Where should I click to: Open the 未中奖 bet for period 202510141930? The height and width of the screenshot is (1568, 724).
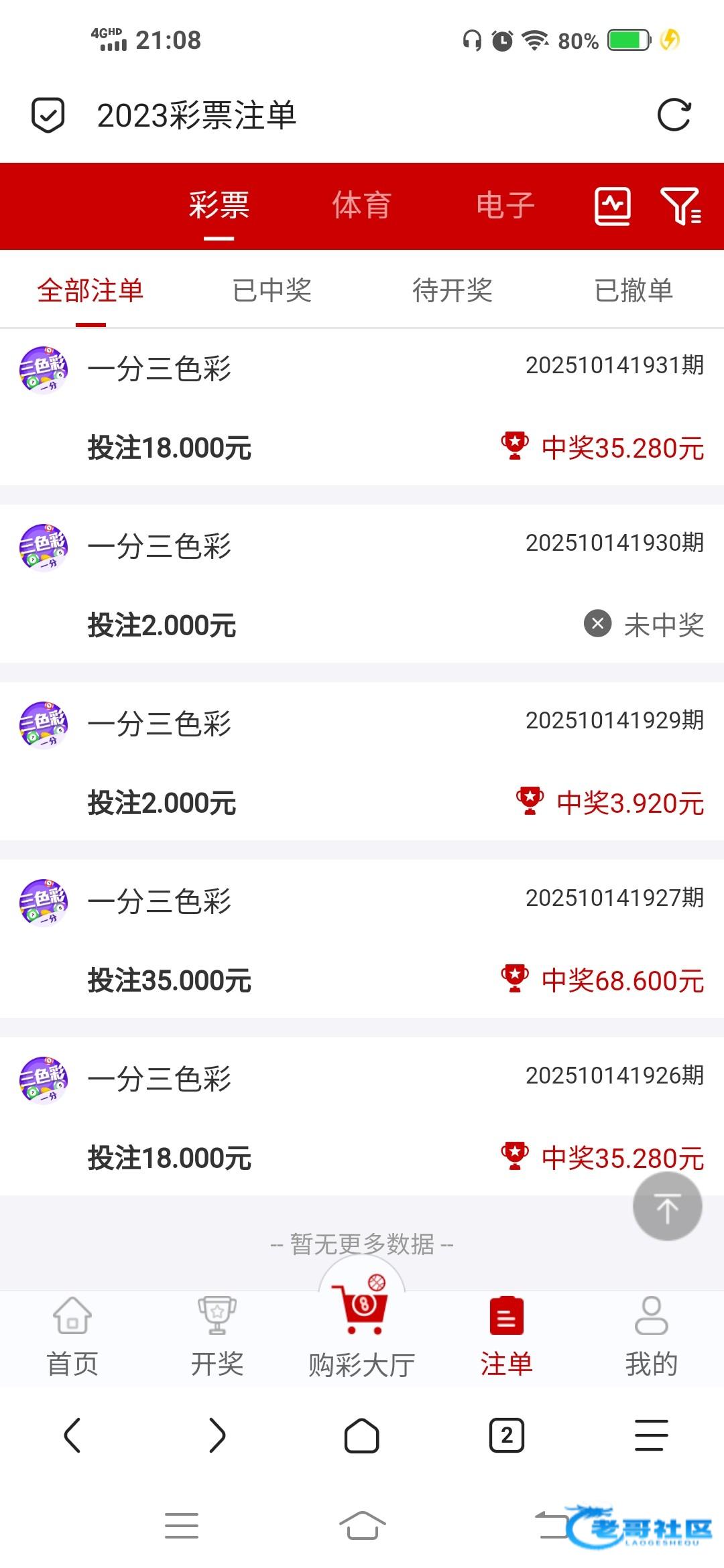(x=362, y=584)
